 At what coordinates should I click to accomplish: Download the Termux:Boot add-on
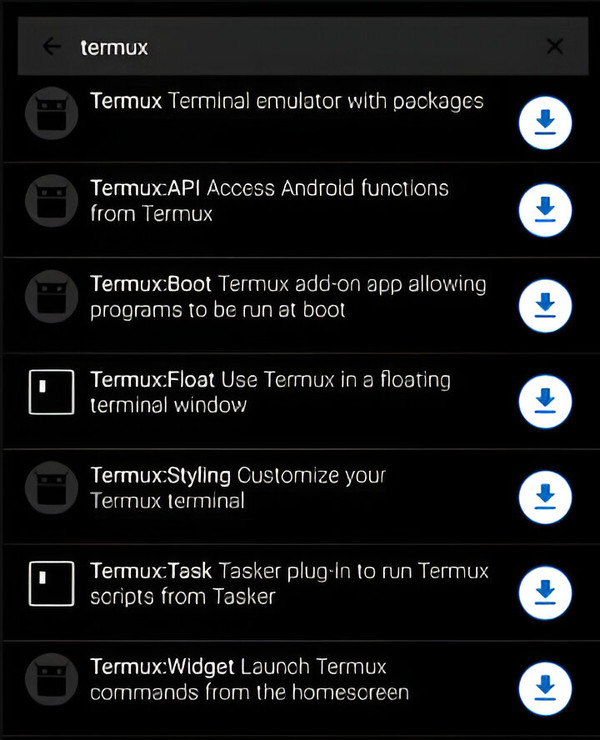click(x=545, y=304)
